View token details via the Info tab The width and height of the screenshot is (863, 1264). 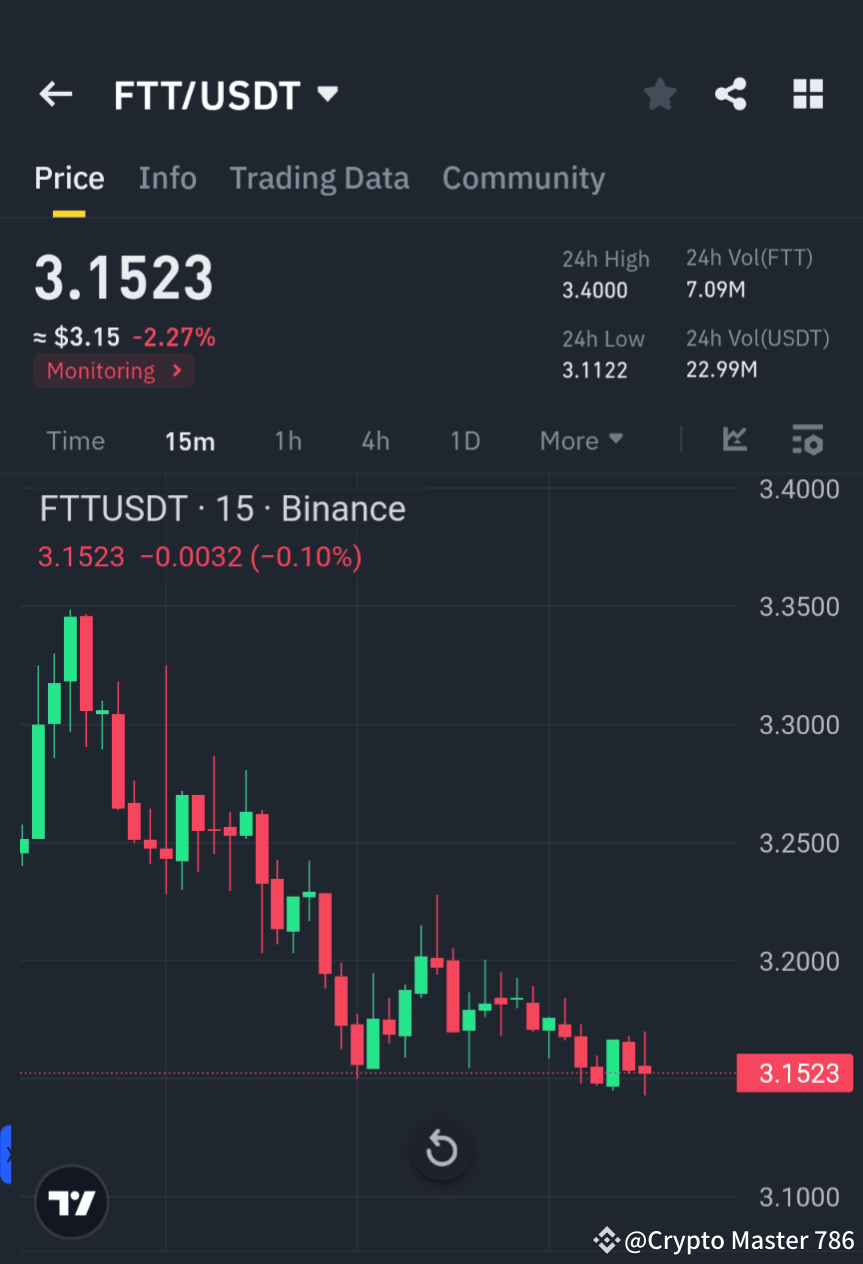pos(167,177)
